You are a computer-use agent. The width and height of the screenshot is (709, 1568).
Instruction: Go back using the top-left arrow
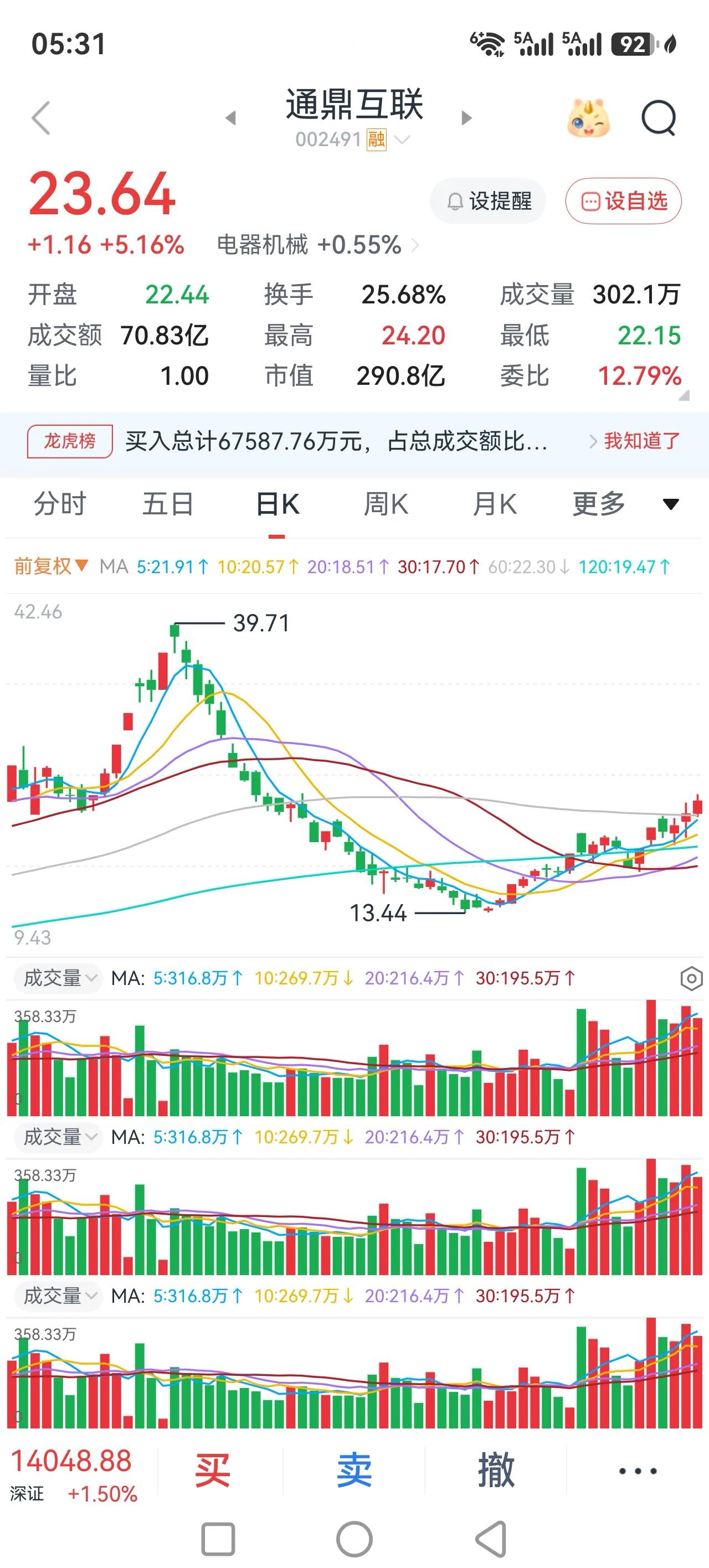pyautogui.click(x=41, y=117)
